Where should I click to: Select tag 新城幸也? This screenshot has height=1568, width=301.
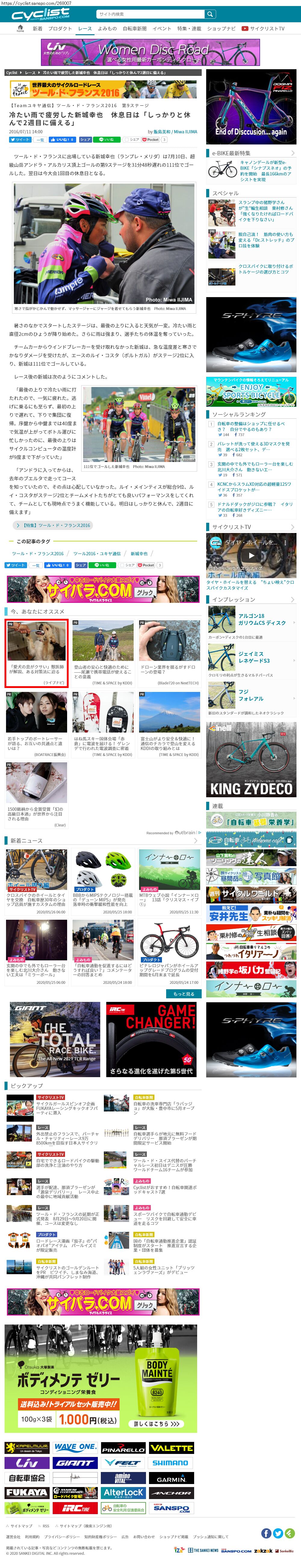[x=139, y=553]
